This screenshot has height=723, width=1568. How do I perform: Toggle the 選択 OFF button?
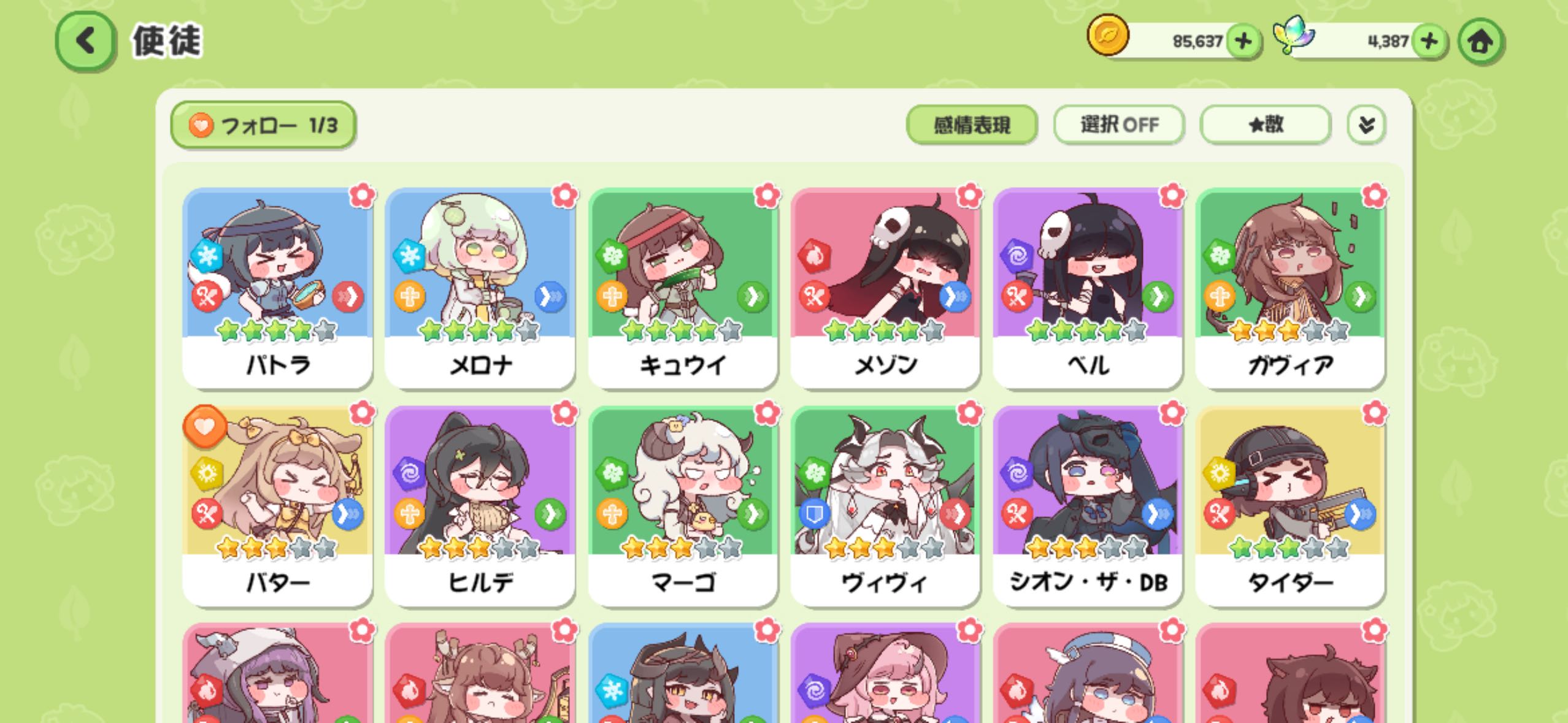[1118, 125]
